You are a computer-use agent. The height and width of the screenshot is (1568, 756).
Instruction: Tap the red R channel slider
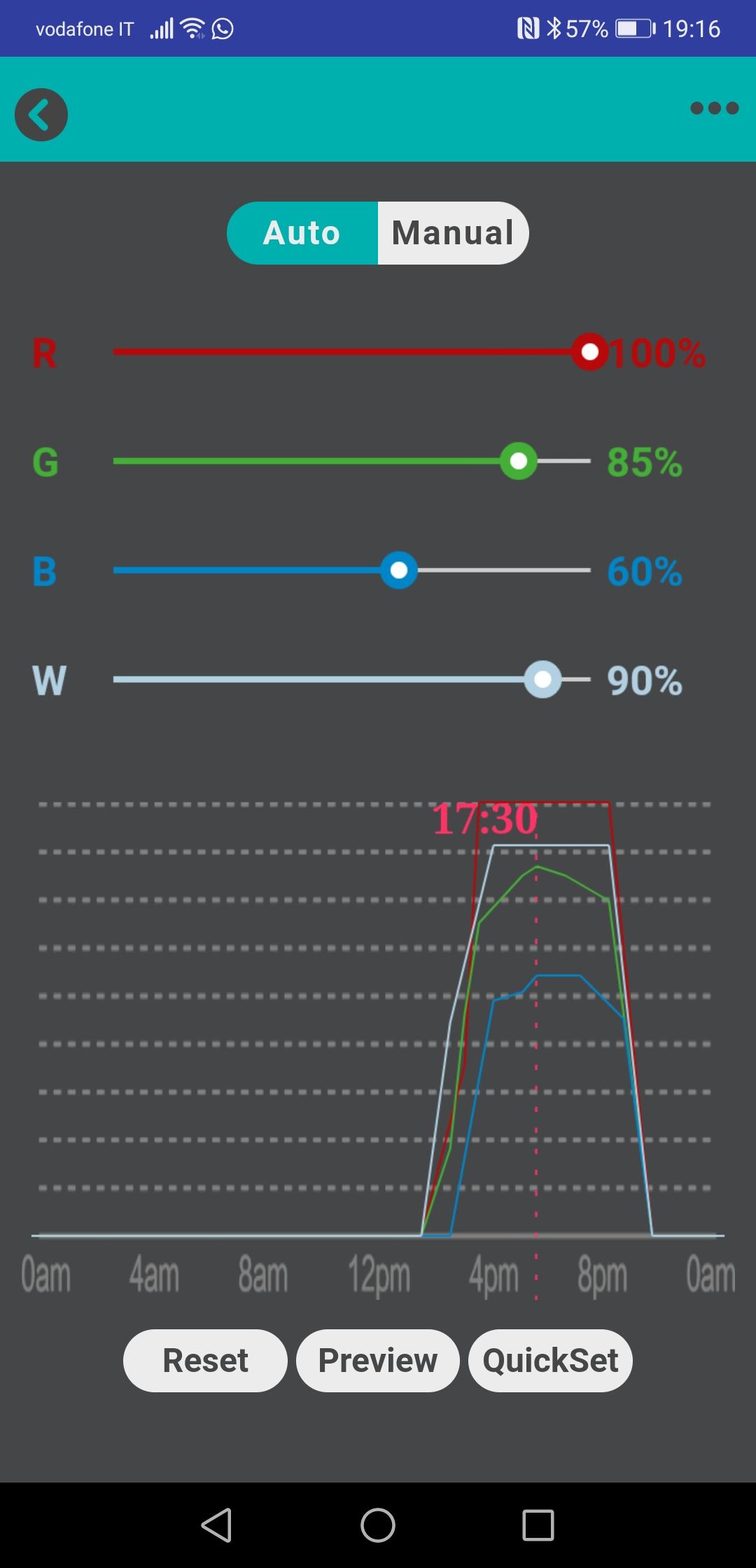(352, 352)
